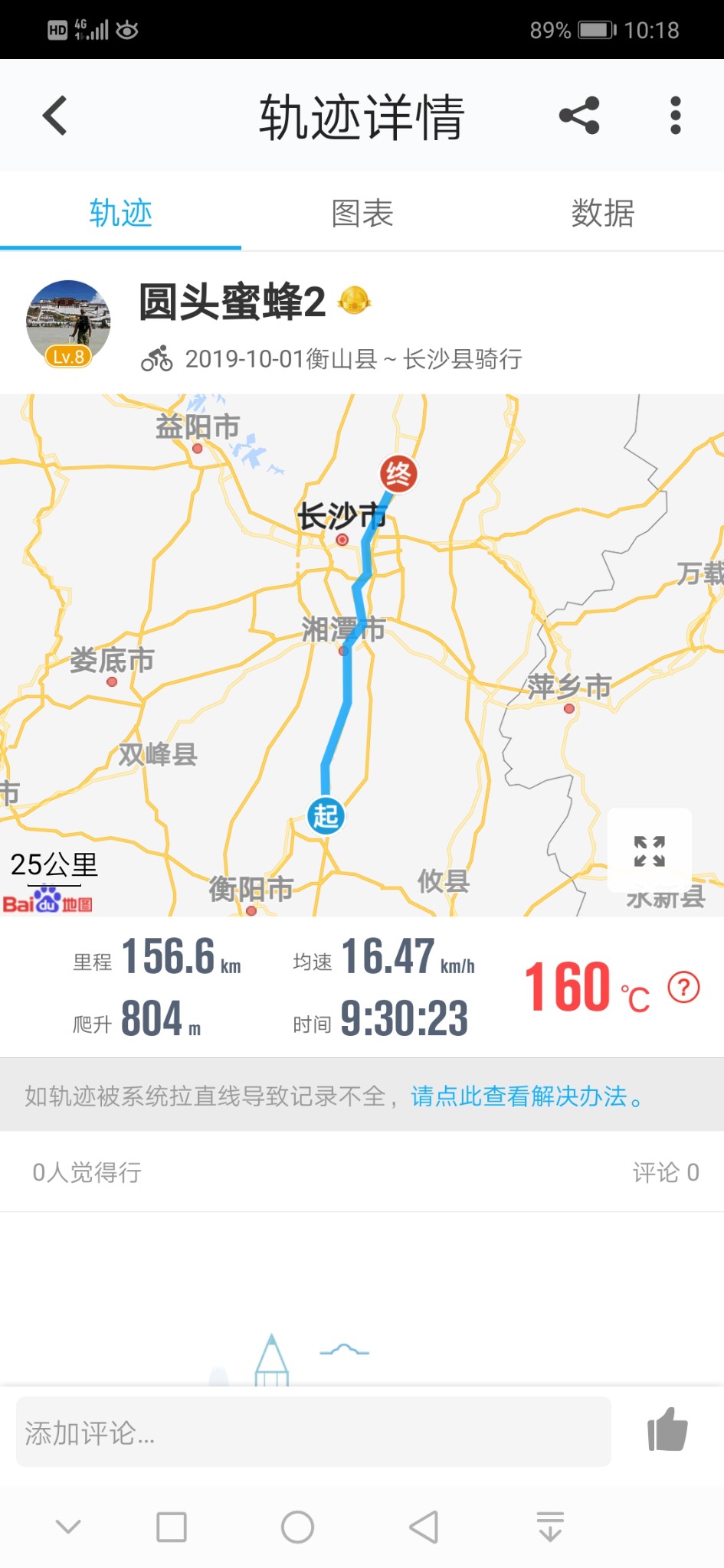Open the 请点此查看解决办法 link
Image resolution: width=724 pixels, height=1568 pixels.
(526, 1096)
